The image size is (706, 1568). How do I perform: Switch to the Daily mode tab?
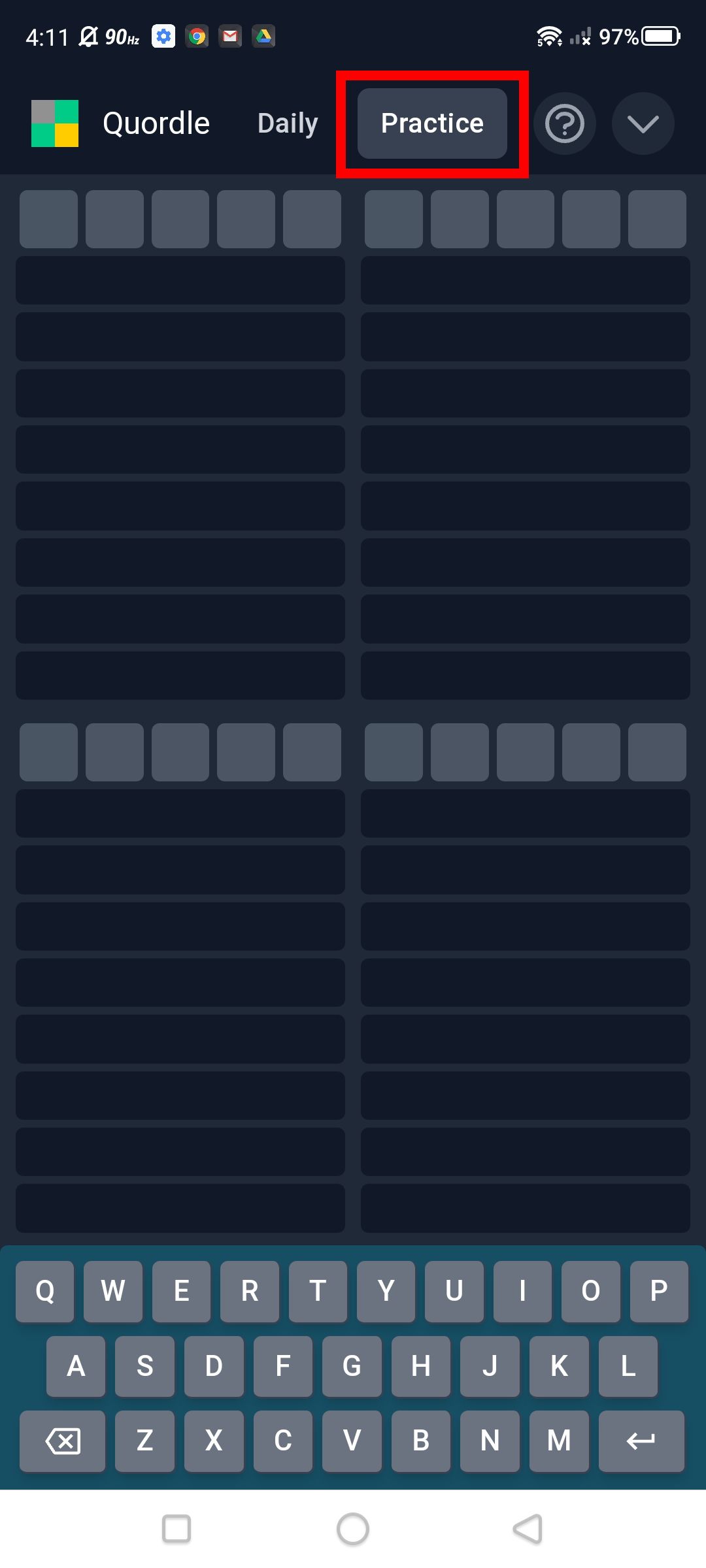click(288, 123)
